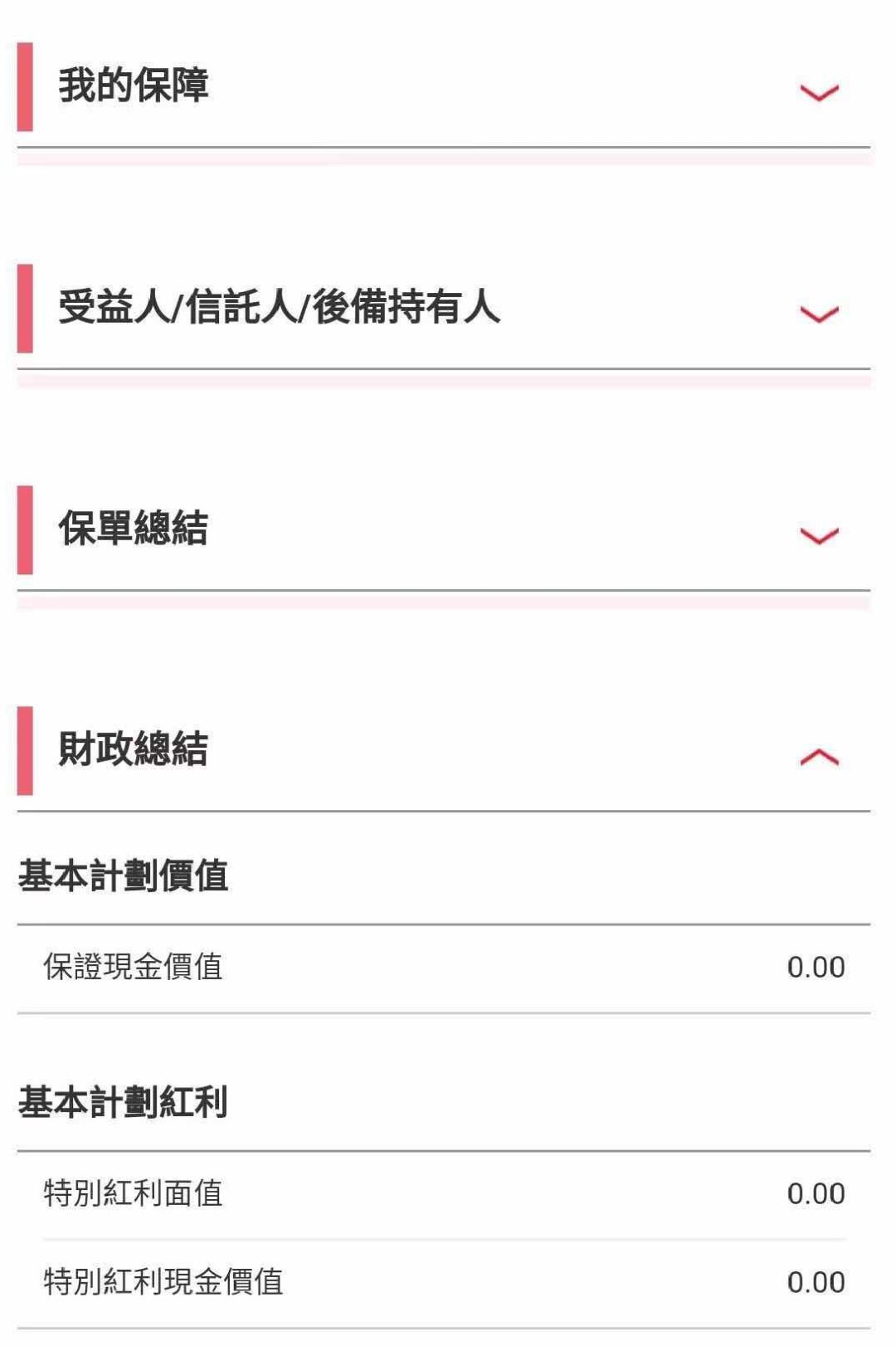Click the chevron icon beside 我的保障
The width and height of the screenshot is (896, 1346).
coord(817,95)
